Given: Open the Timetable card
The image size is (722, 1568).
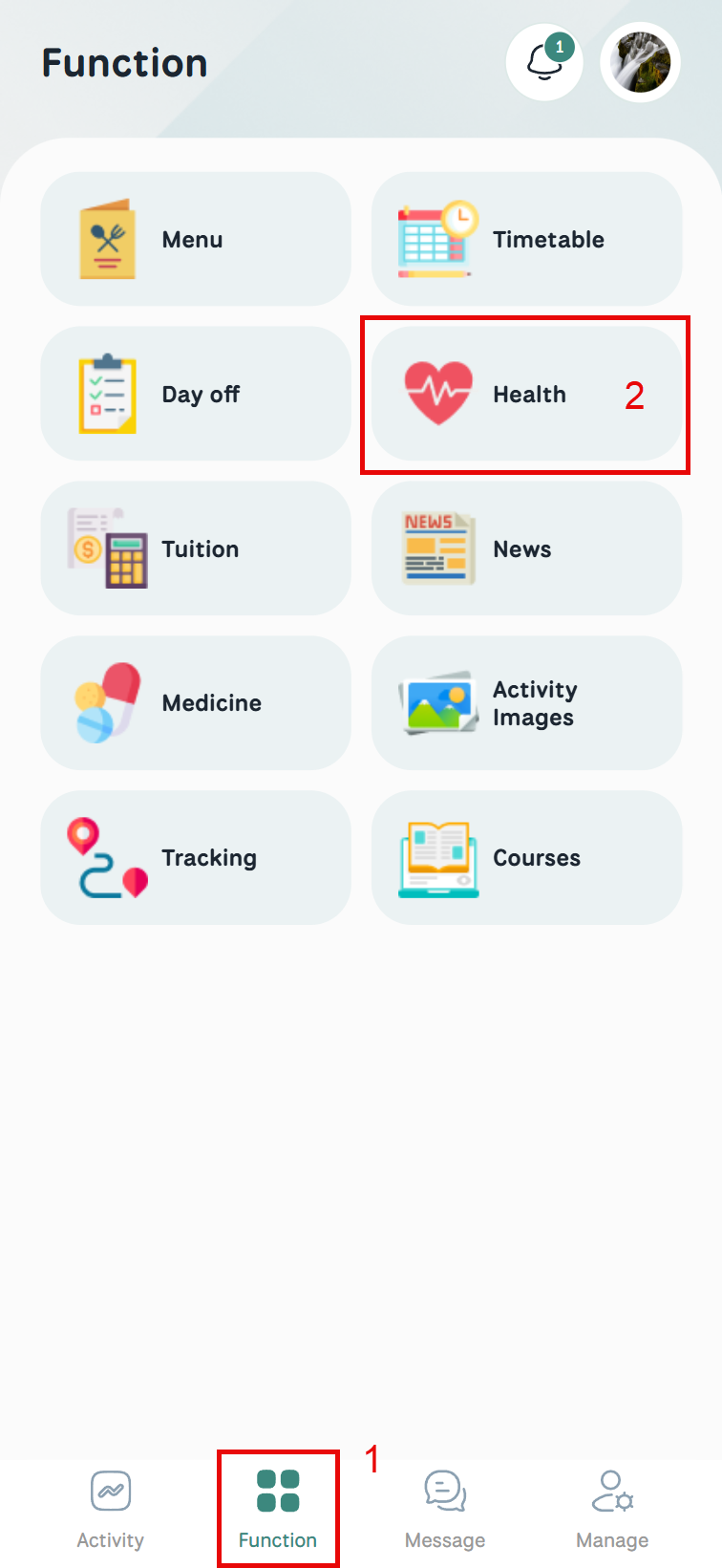Looking at the screenshot, I should [526, 239].
